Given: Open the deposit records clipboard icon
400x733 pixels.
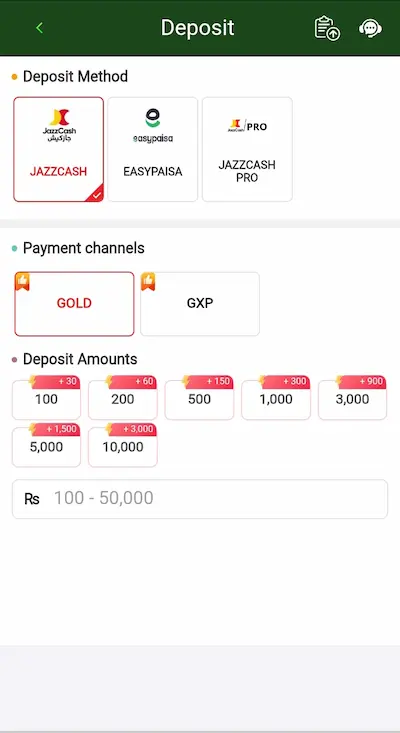Looking at the screenshot, I should click(327, 28).
